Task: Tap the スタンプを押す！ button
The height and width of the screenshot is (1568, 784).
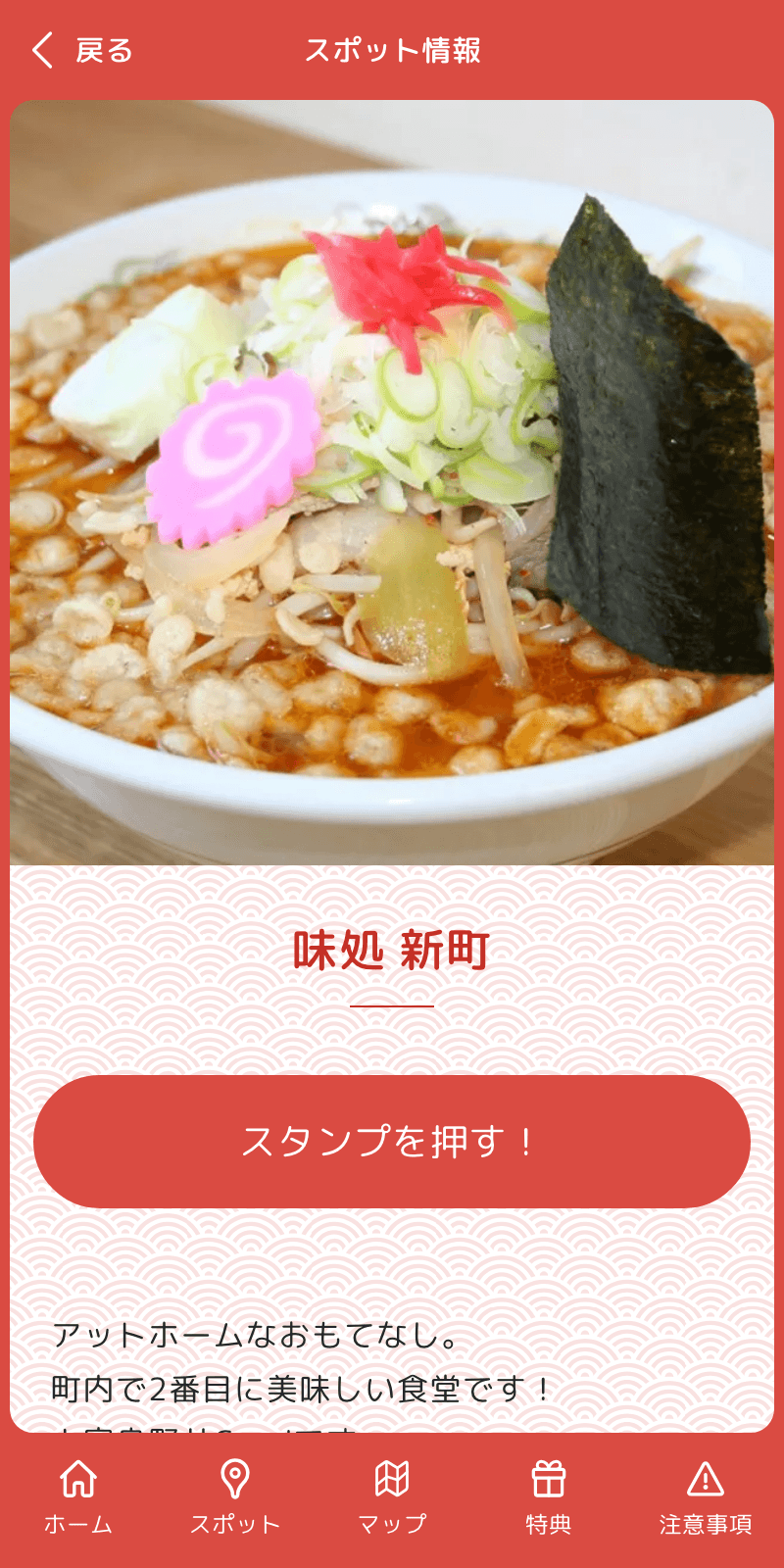Action: [x=392, y=1141]
